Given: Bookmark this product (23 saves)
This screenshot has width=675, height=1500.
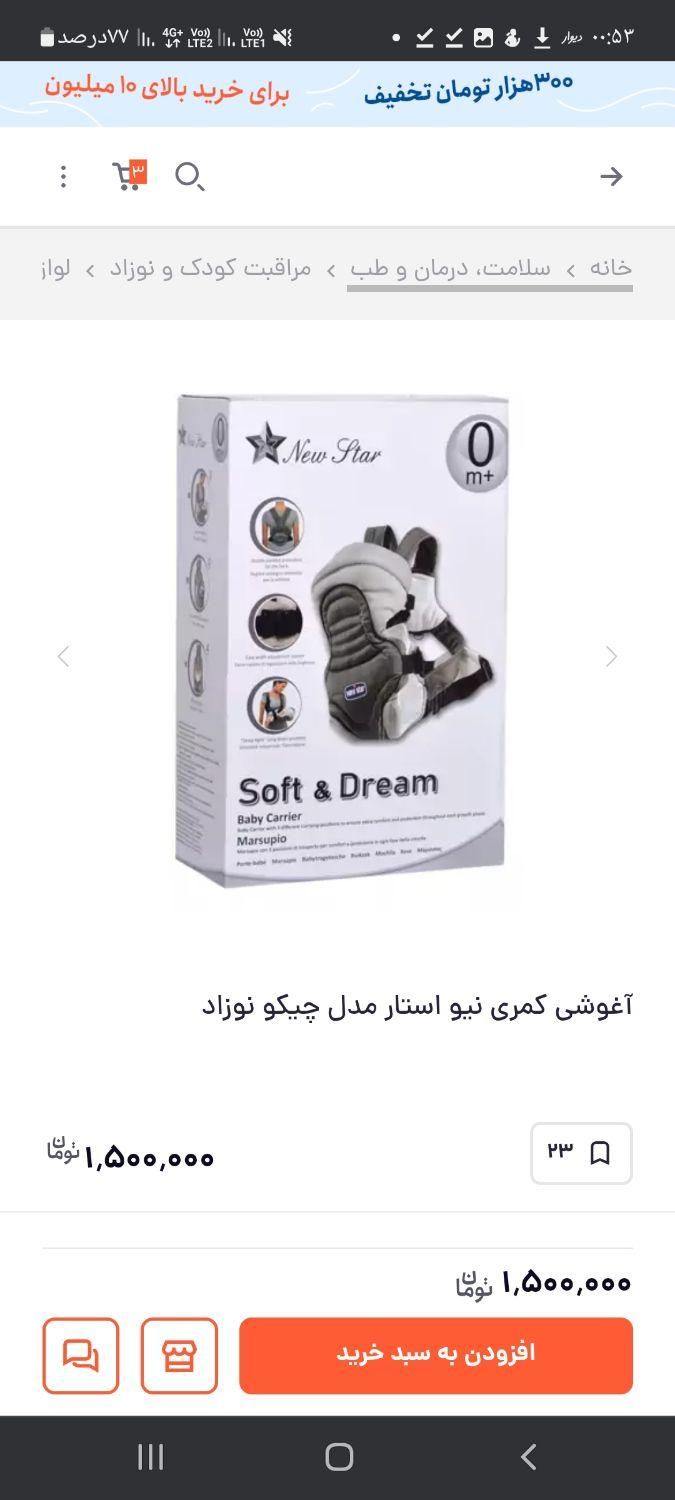Looking at the screenshot, I should 581,1153.
